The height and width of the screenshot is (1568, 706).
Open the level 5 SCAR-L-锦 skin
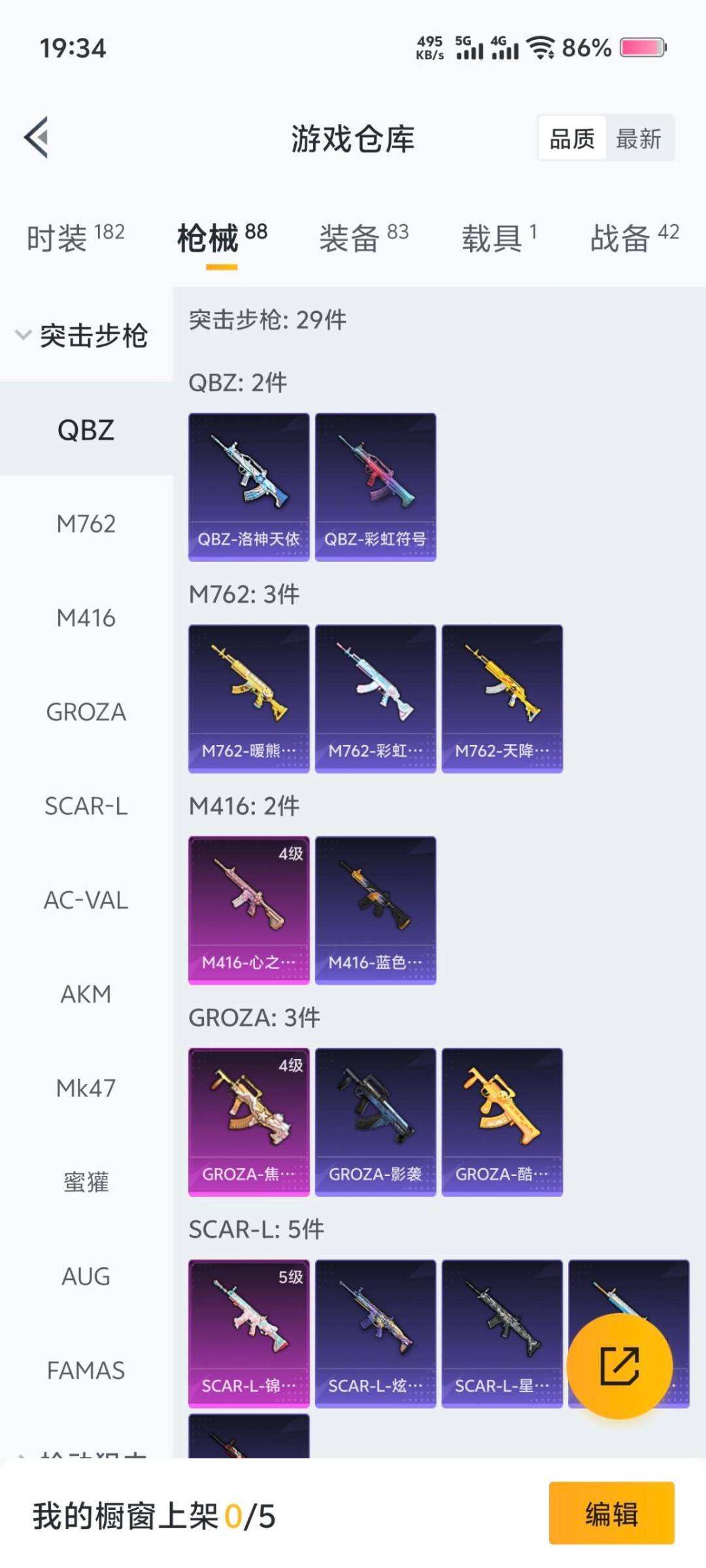(248, 1333)
